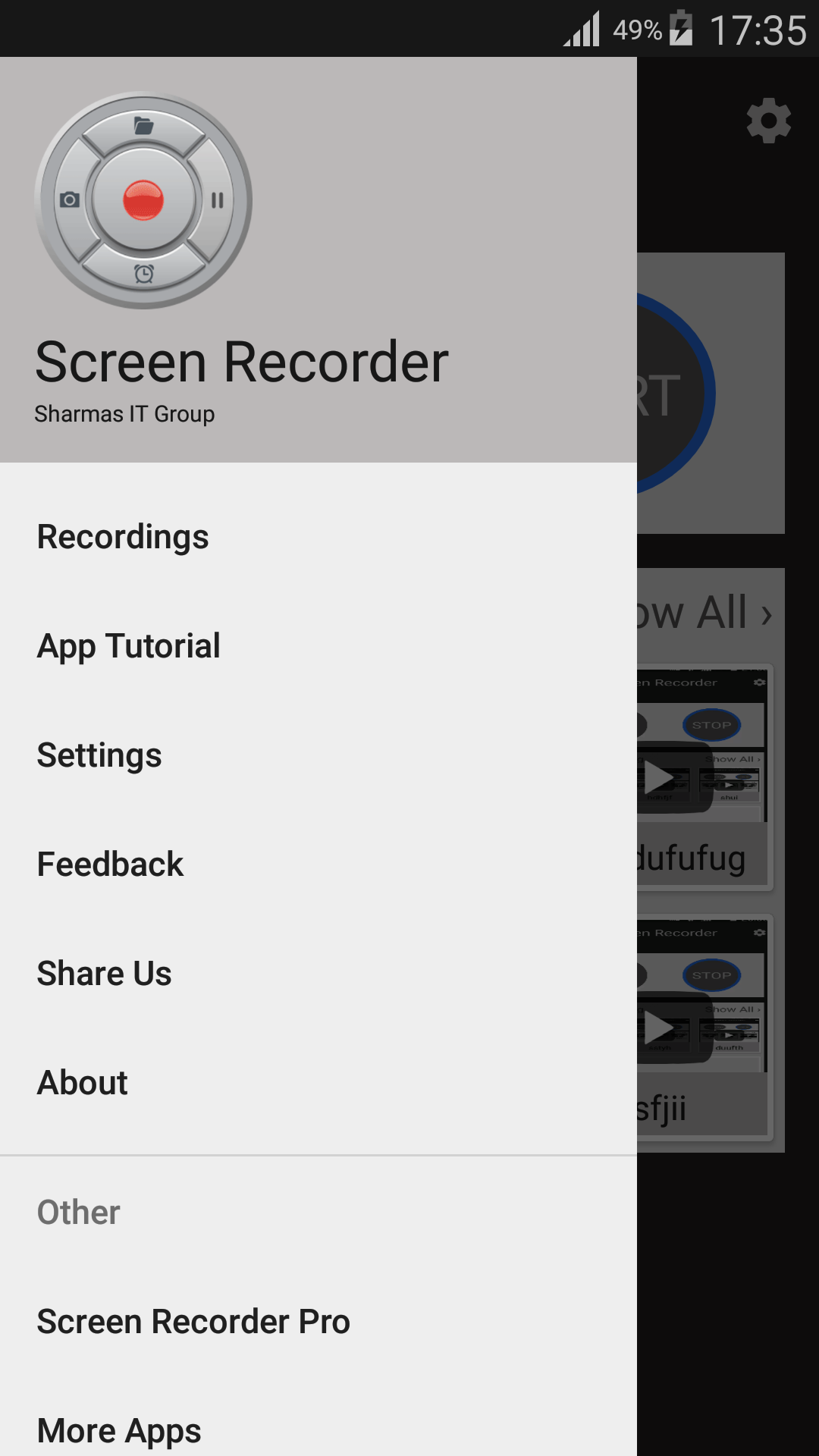819x1456 pixels.
Task: Select App Tutorial in the drawer menu
Action: point(128,645)
